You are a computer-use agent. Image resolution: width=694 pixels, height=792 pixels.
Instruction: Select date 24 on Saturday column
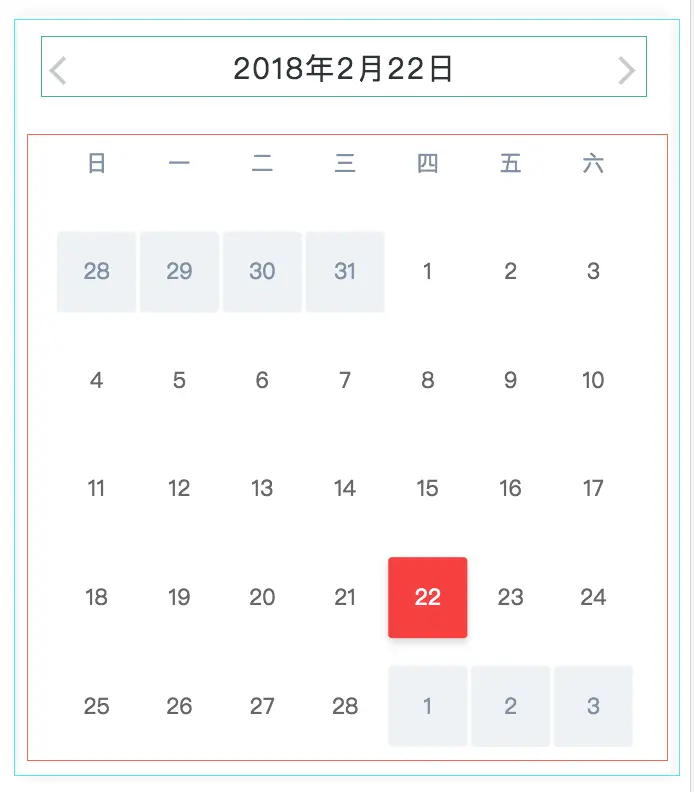click(x=593, y=597)
